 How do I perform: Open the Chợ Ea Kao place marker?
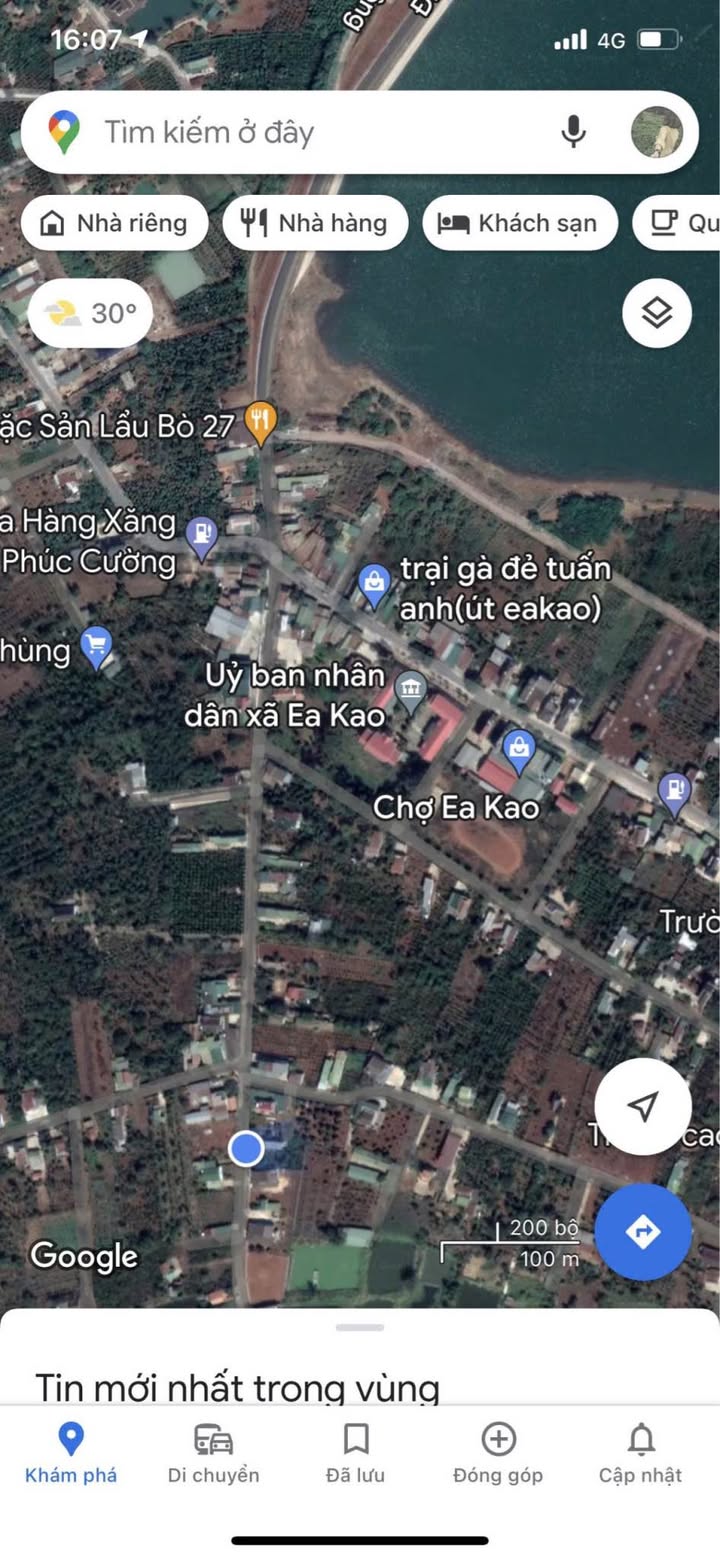[518, 750]
